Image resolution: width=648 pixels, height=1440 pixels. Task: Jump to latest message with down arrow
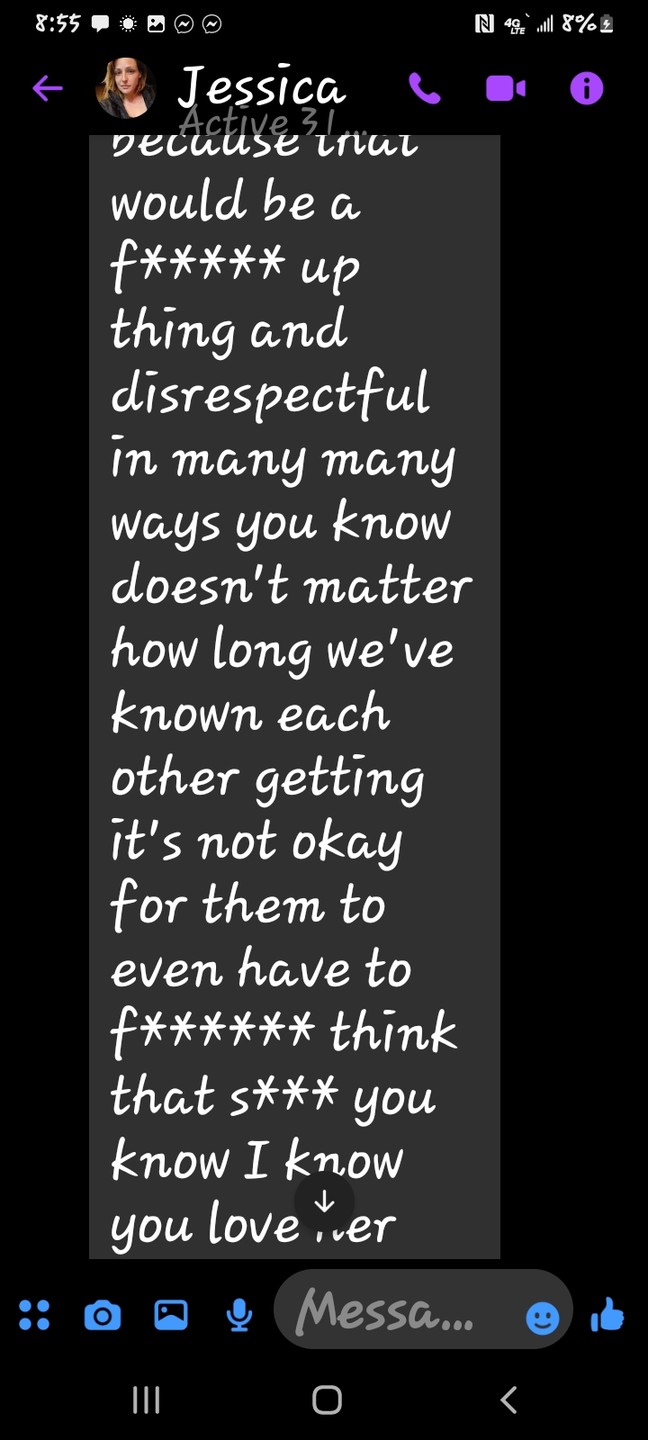tap(324, 1201)
